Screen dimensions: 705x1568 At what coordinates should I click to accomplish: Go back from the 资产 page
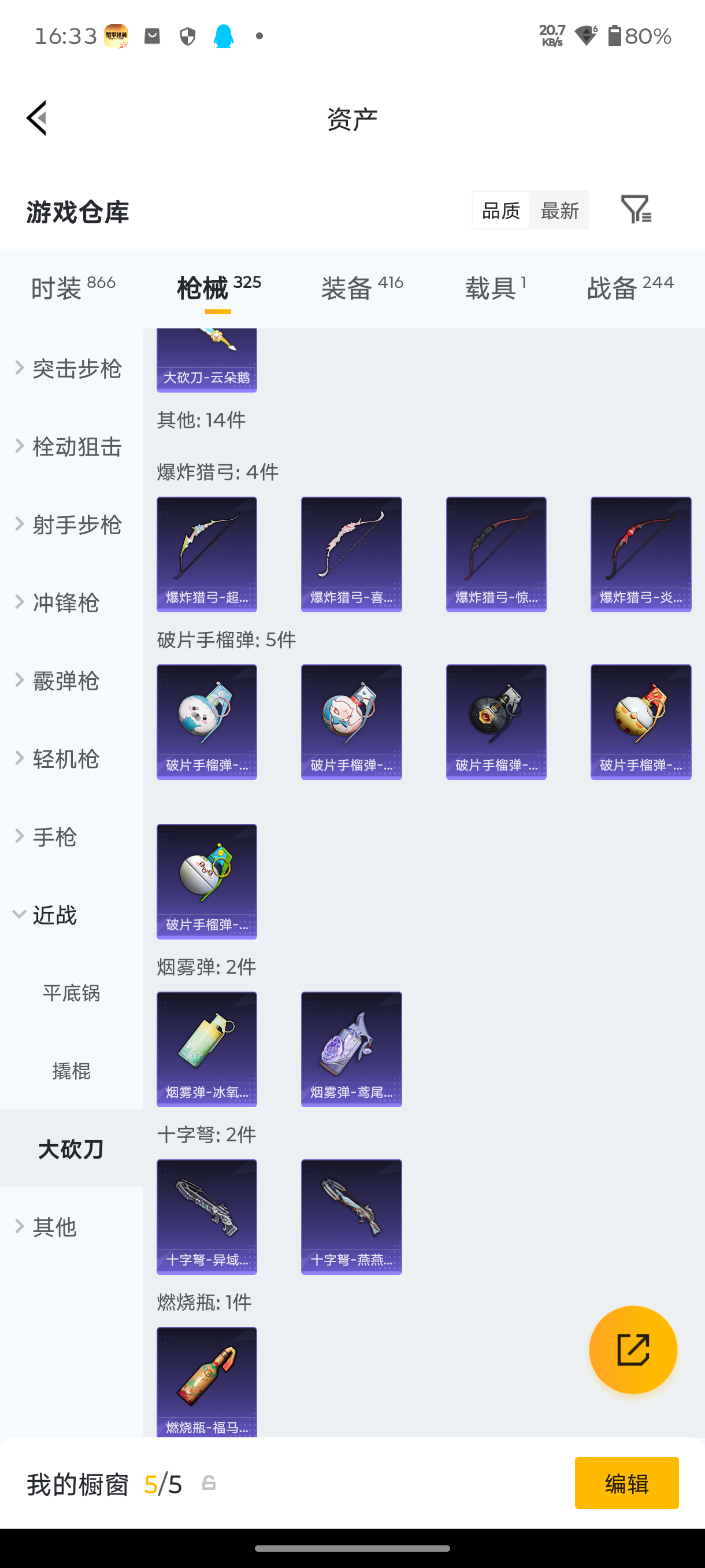click(36, 118)
